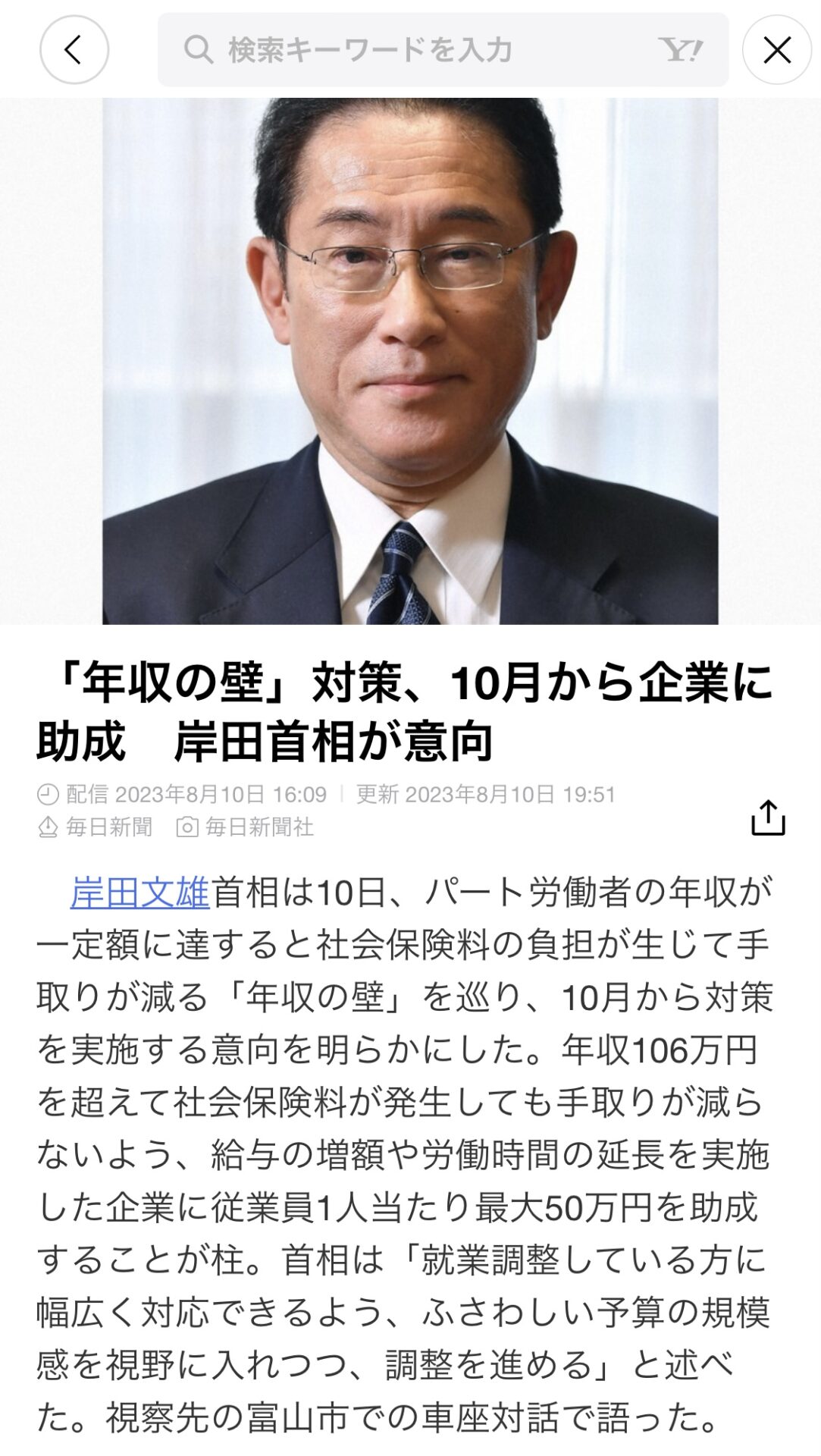Open the article's header photo
This screenshot has width=821, height=1456.
tap(410, 361)
